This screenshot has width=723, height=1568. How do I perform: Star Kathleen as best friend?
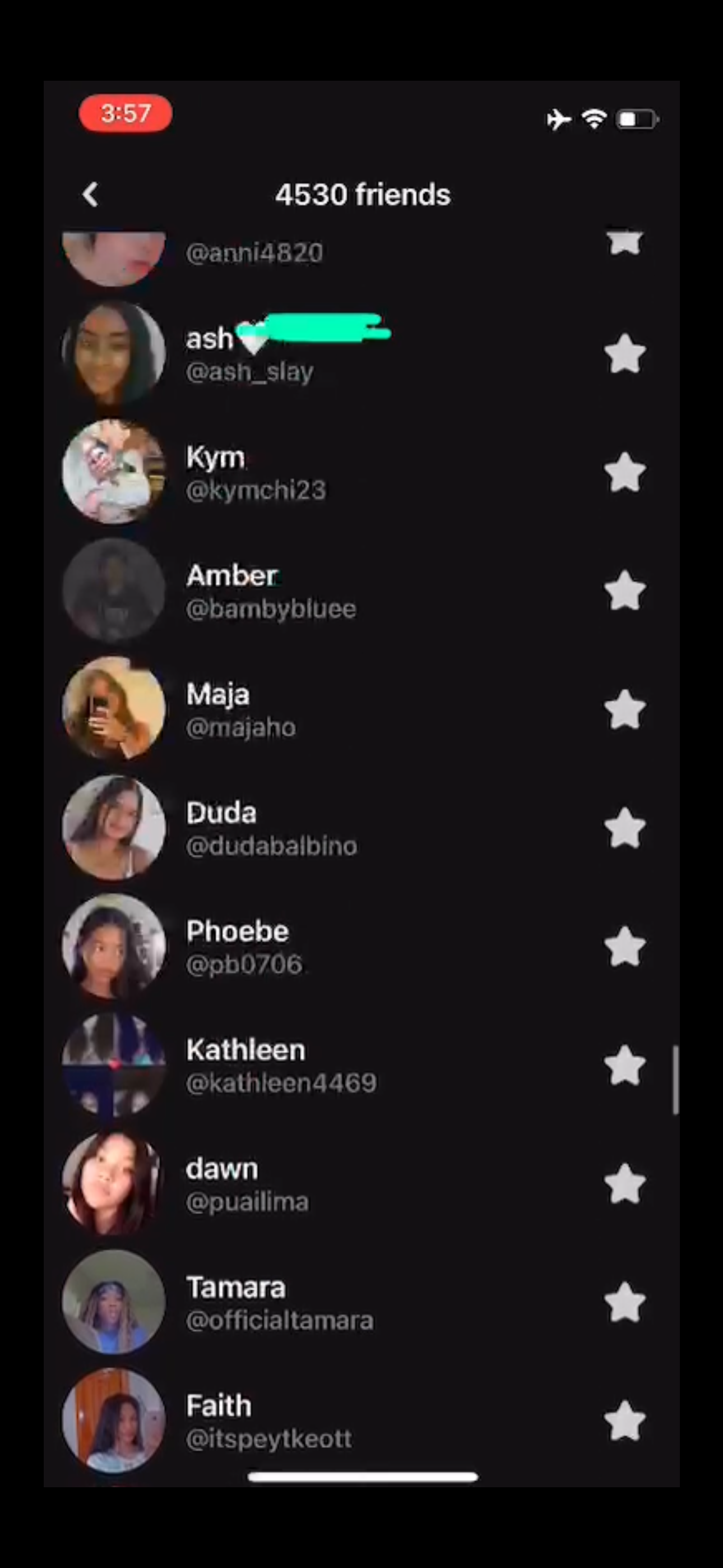pyautogui.click(x=624, y=1066)
